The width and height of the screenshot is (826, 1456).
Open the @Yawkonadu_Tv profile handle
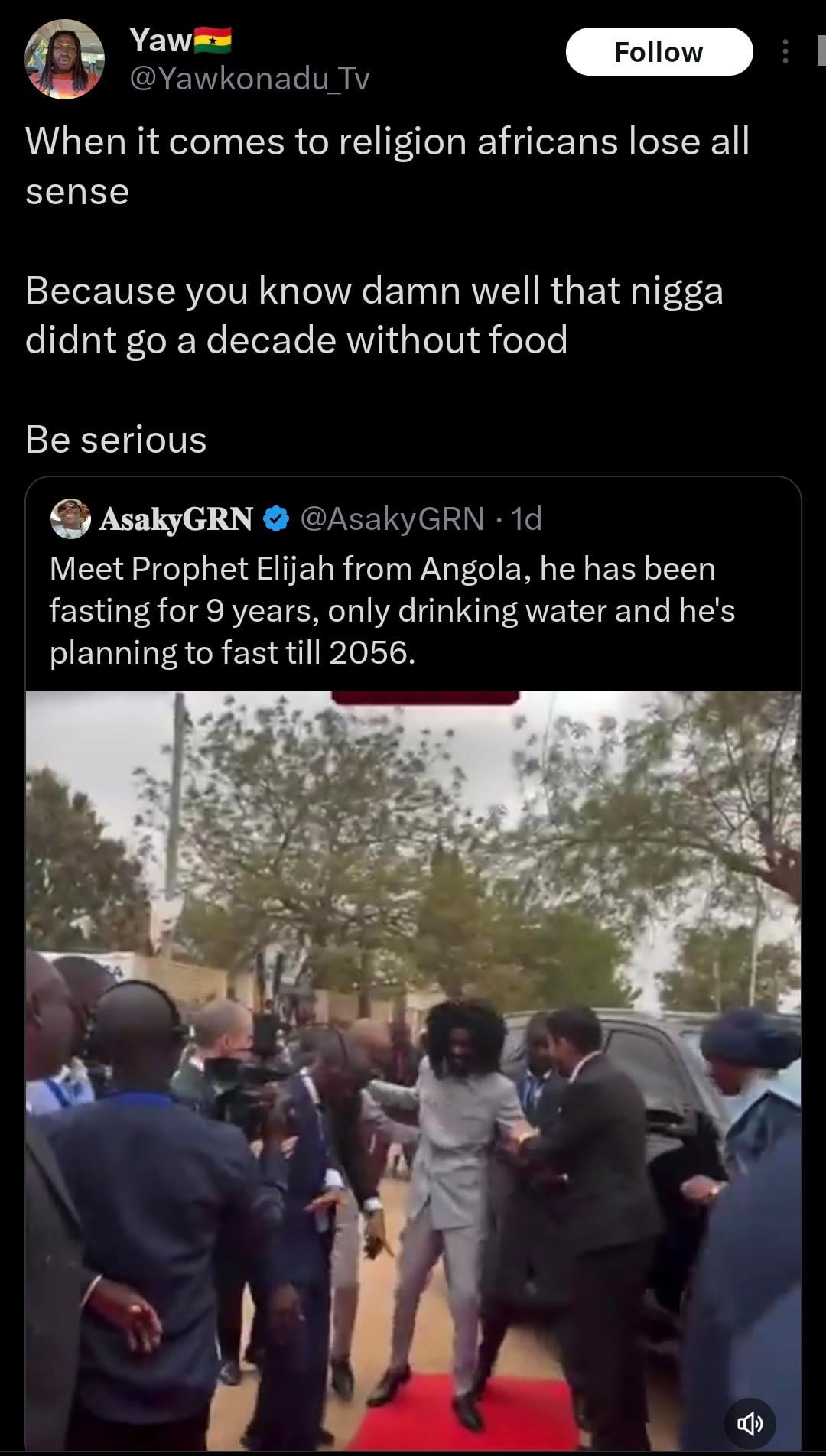point(249,79)
